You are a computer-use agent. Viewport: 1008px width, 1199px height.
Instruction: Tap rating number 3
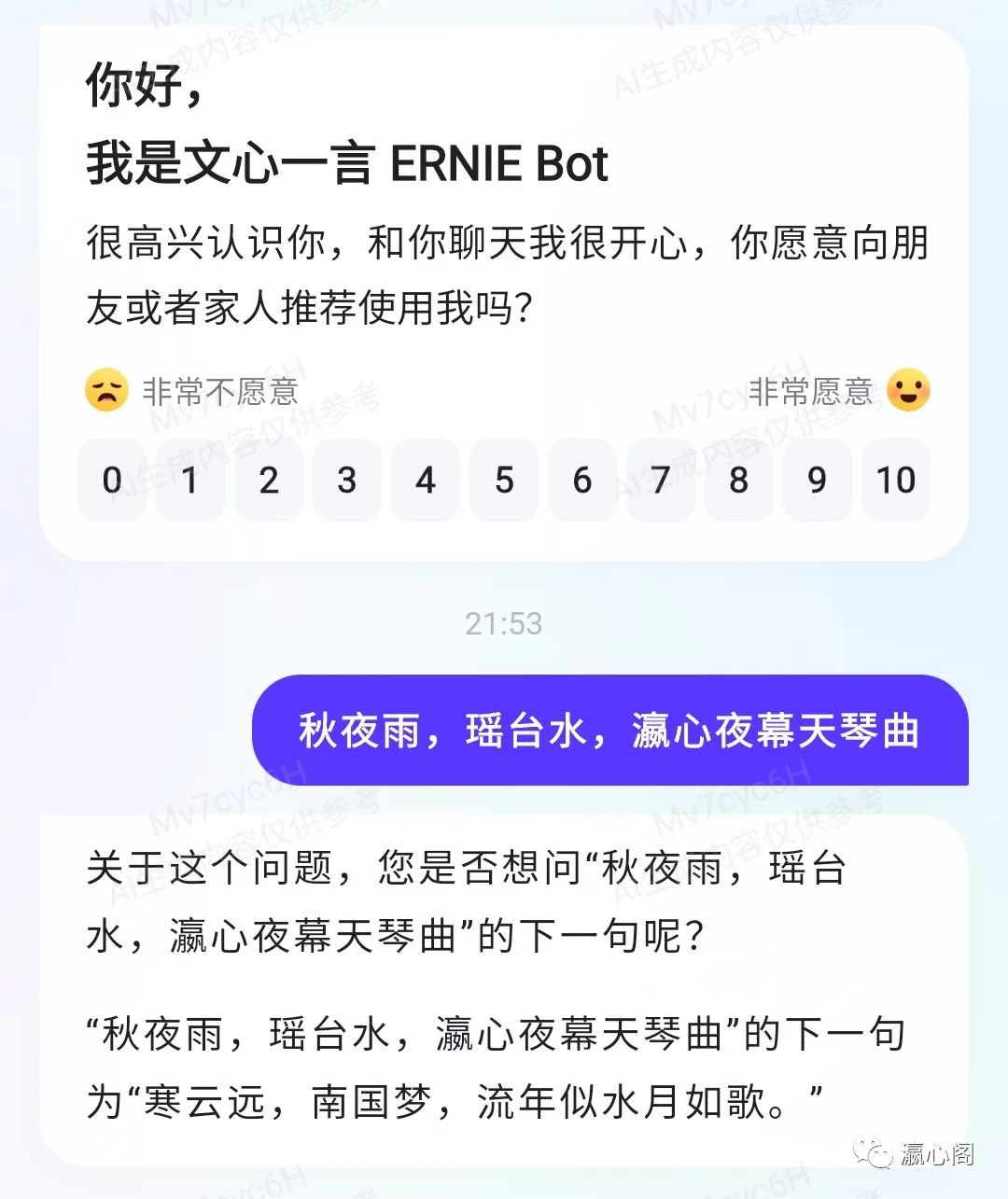347,480
